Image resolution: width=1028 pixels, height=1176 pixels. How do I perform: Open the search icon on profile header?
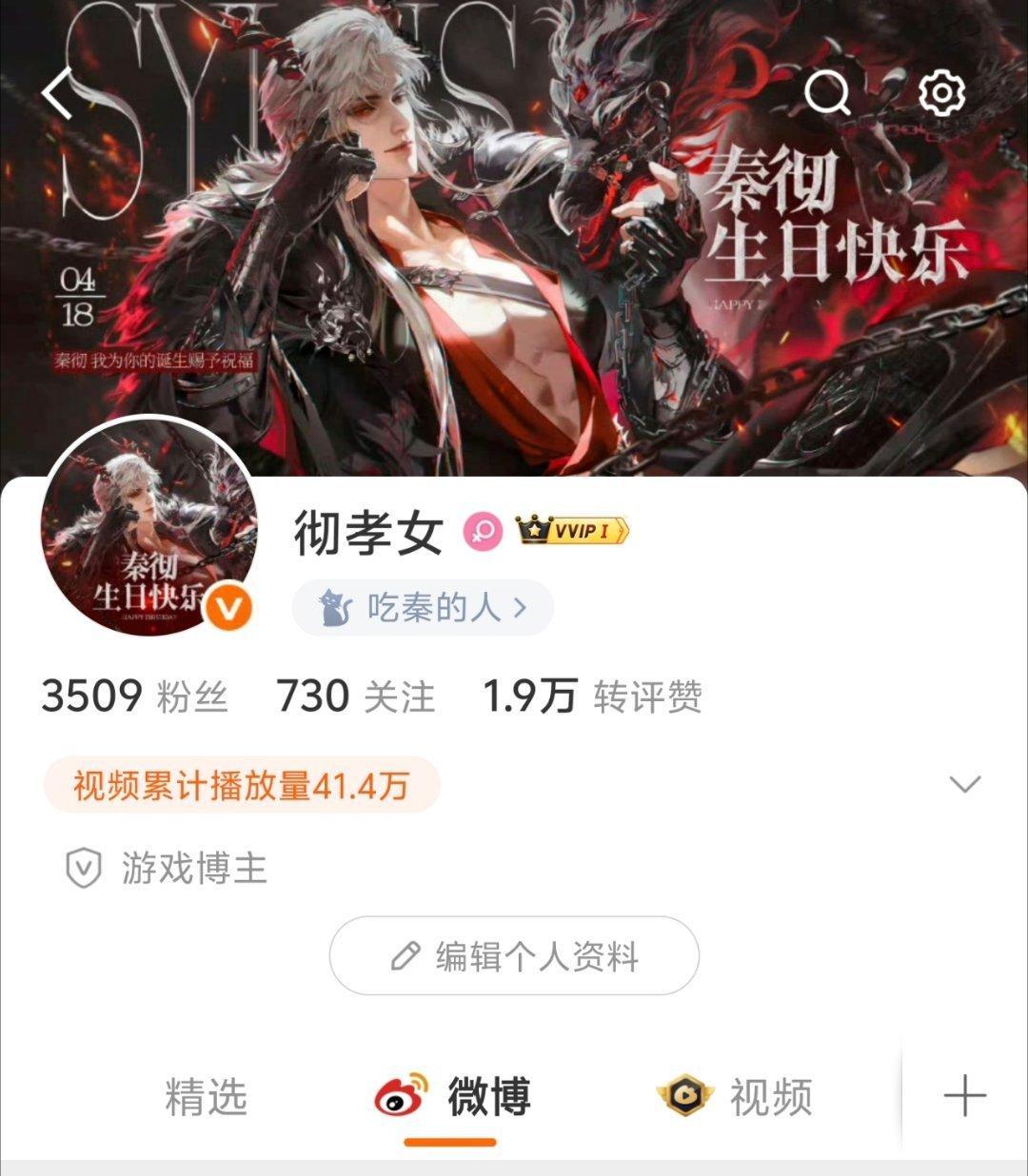point(827,95)
